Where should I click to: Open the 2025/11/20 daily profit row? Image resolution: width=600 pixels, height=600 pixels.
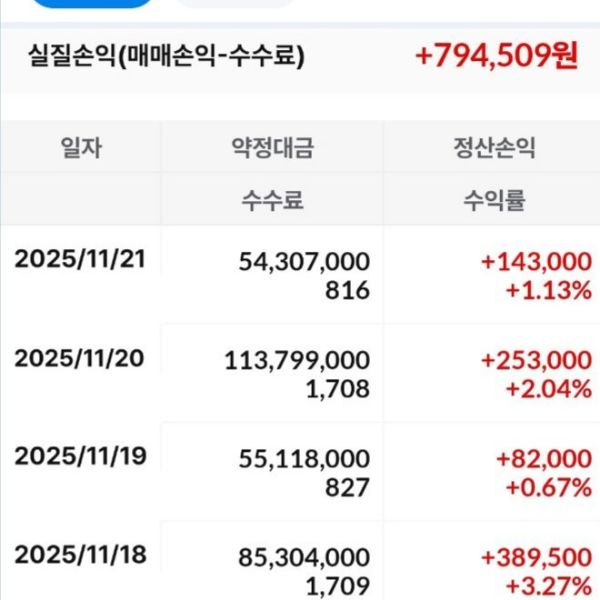coord(300,373)
